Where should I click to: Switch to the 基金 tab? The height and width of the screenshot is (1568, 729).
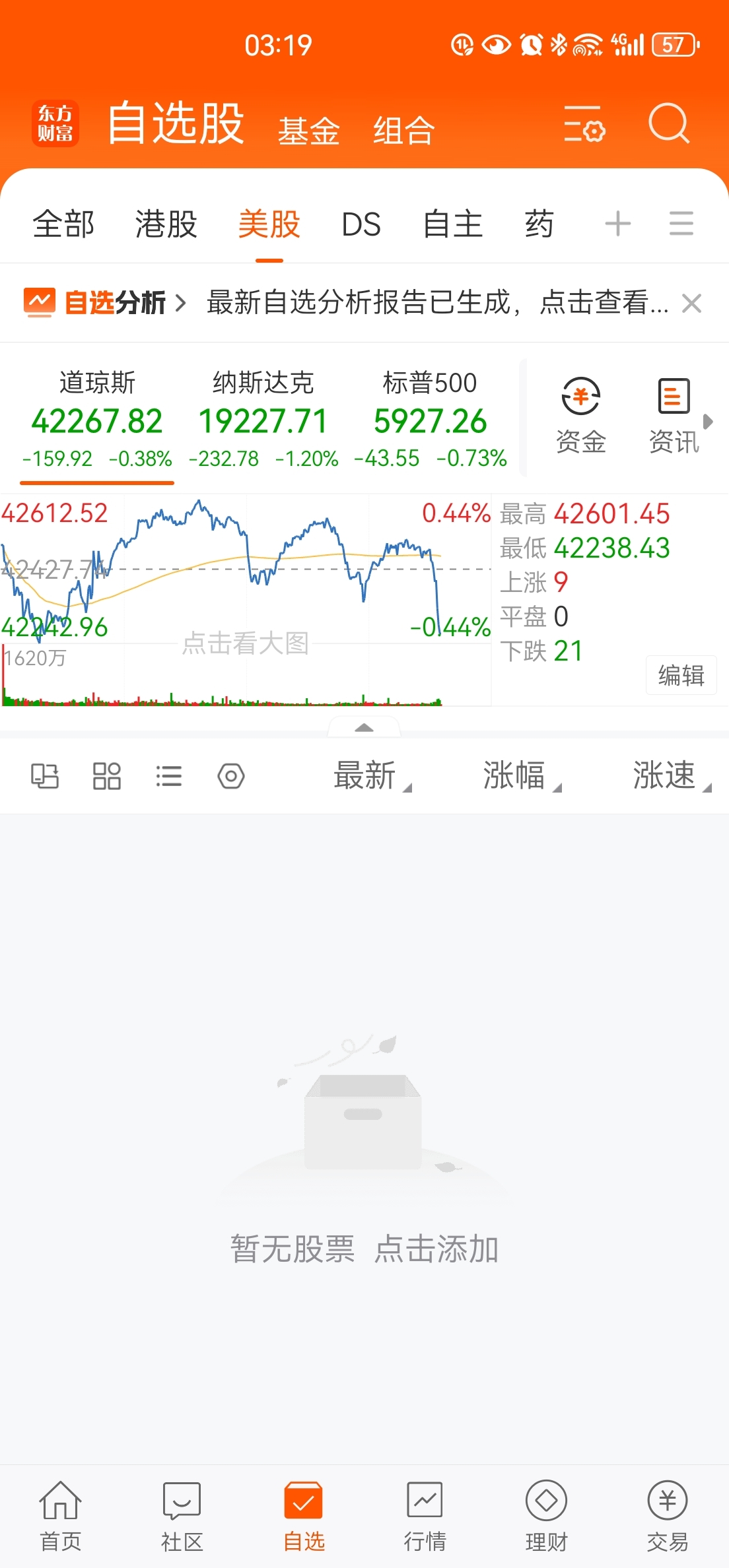pos(308,131)
